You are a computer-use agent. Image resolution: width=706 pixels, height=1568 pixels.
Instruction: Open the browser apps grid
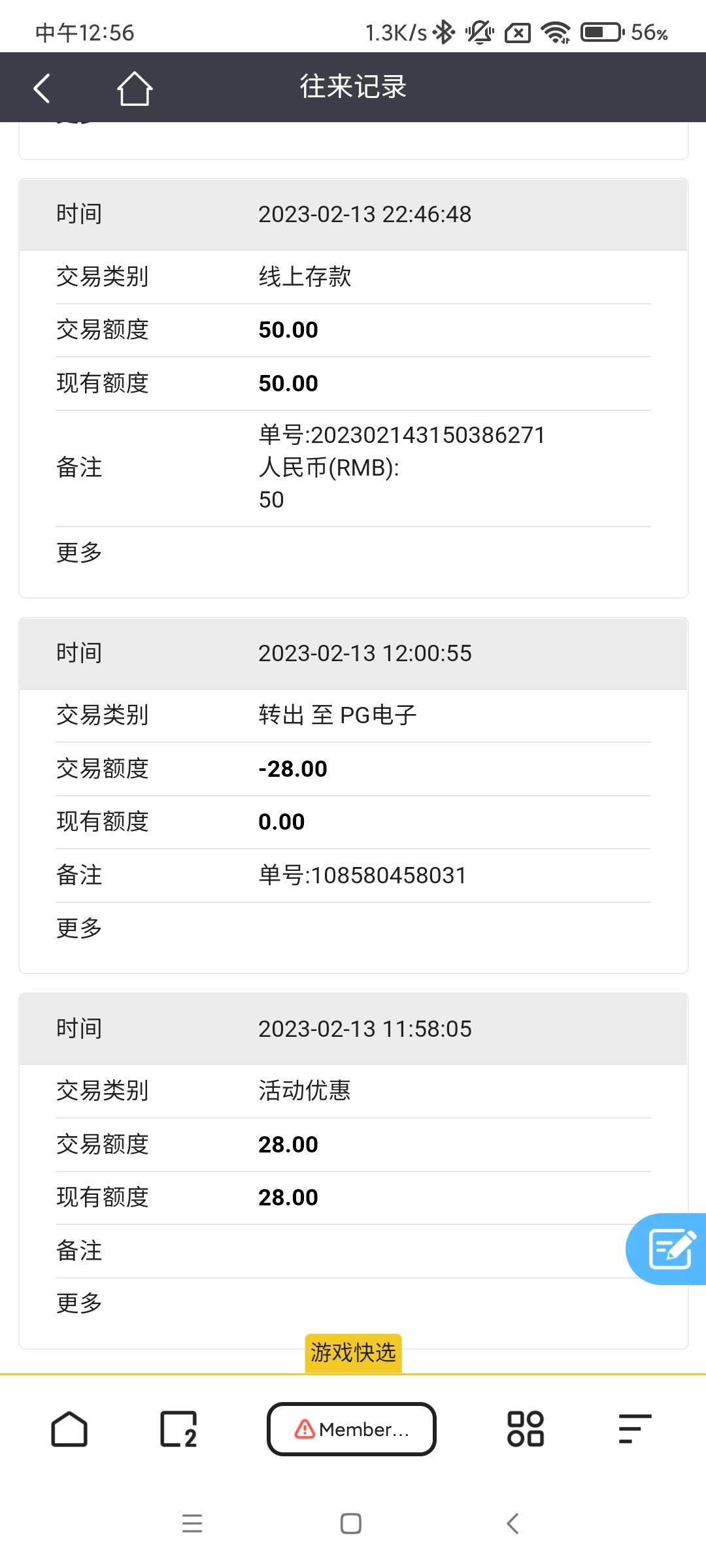point(526,1429)
